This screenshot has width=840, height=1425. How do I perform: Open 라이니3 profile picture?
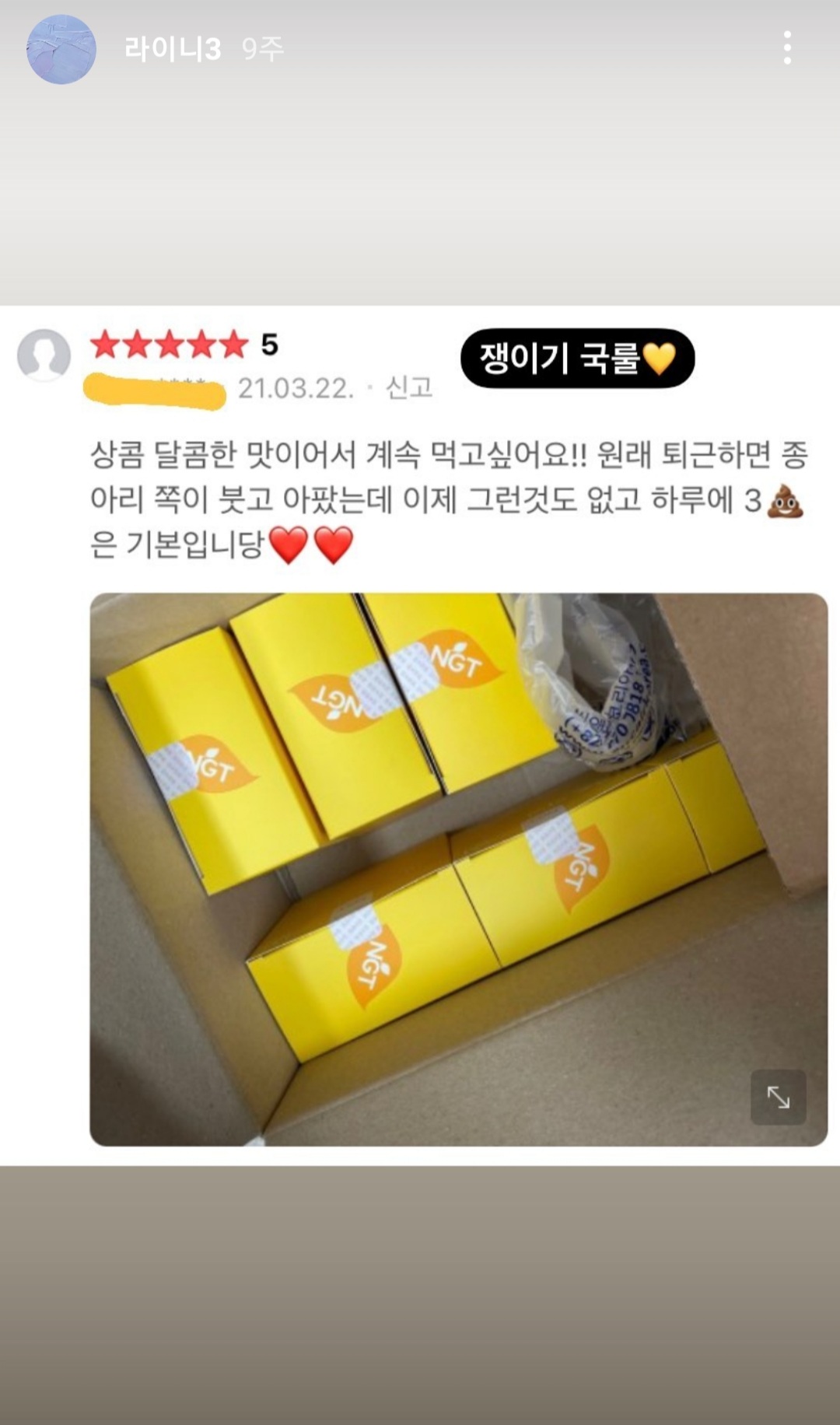tap(61, 49)
